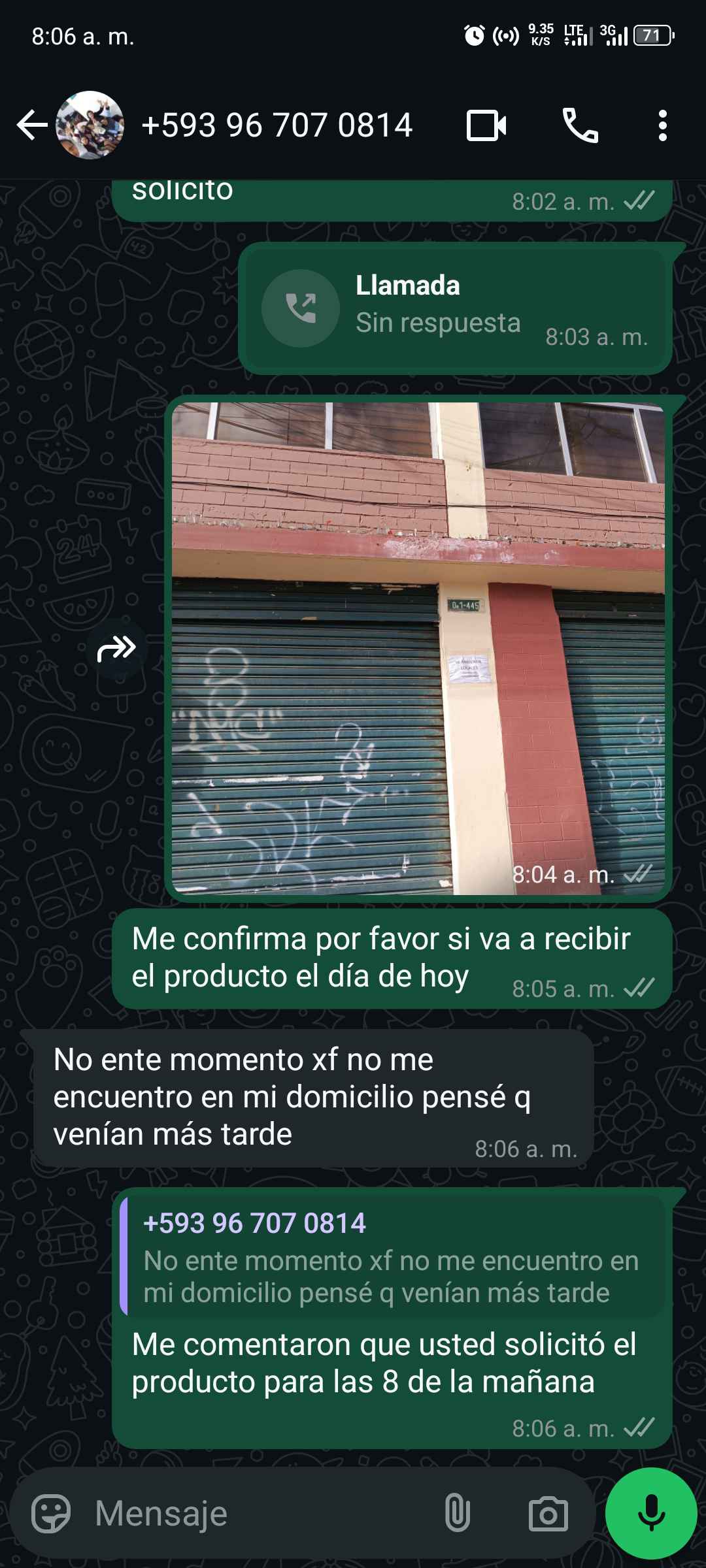Tap the voice message microphone button
The width and height of the screenshot is (706, 1568).
[651, 1513]
